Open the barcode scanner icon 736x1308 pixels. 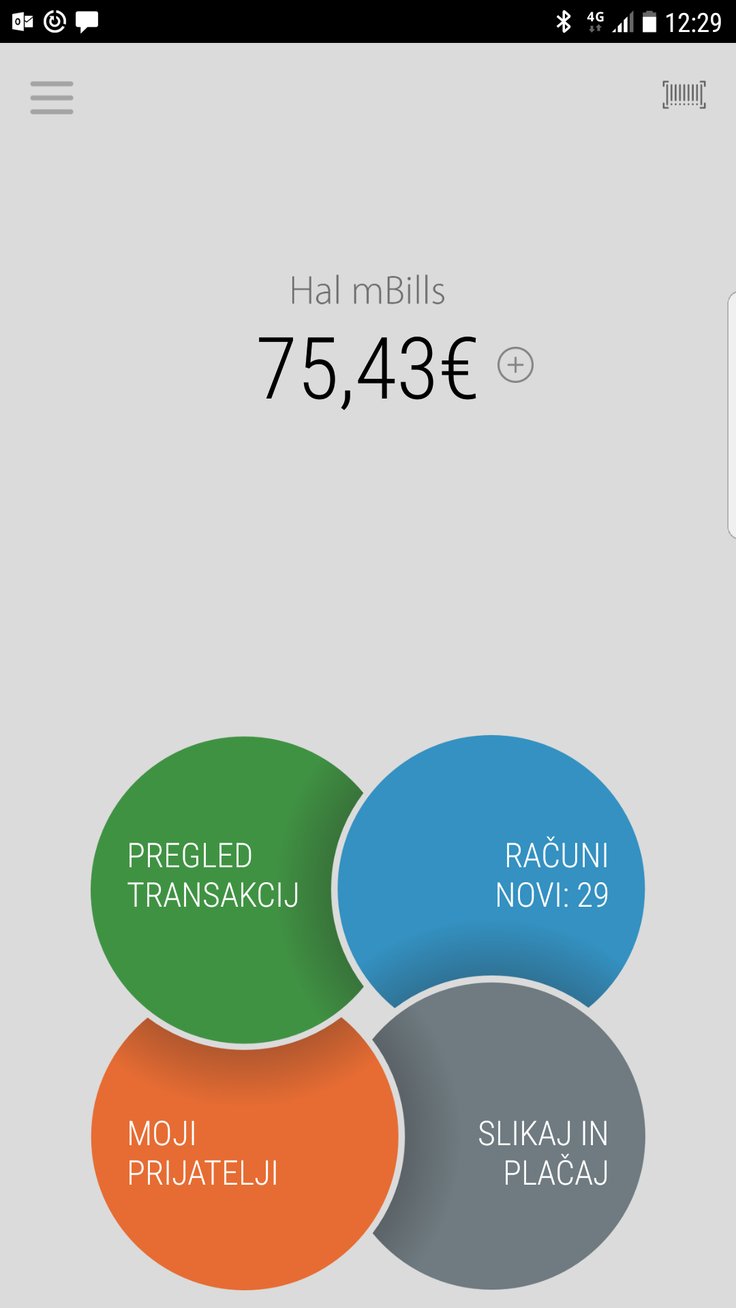684,95
